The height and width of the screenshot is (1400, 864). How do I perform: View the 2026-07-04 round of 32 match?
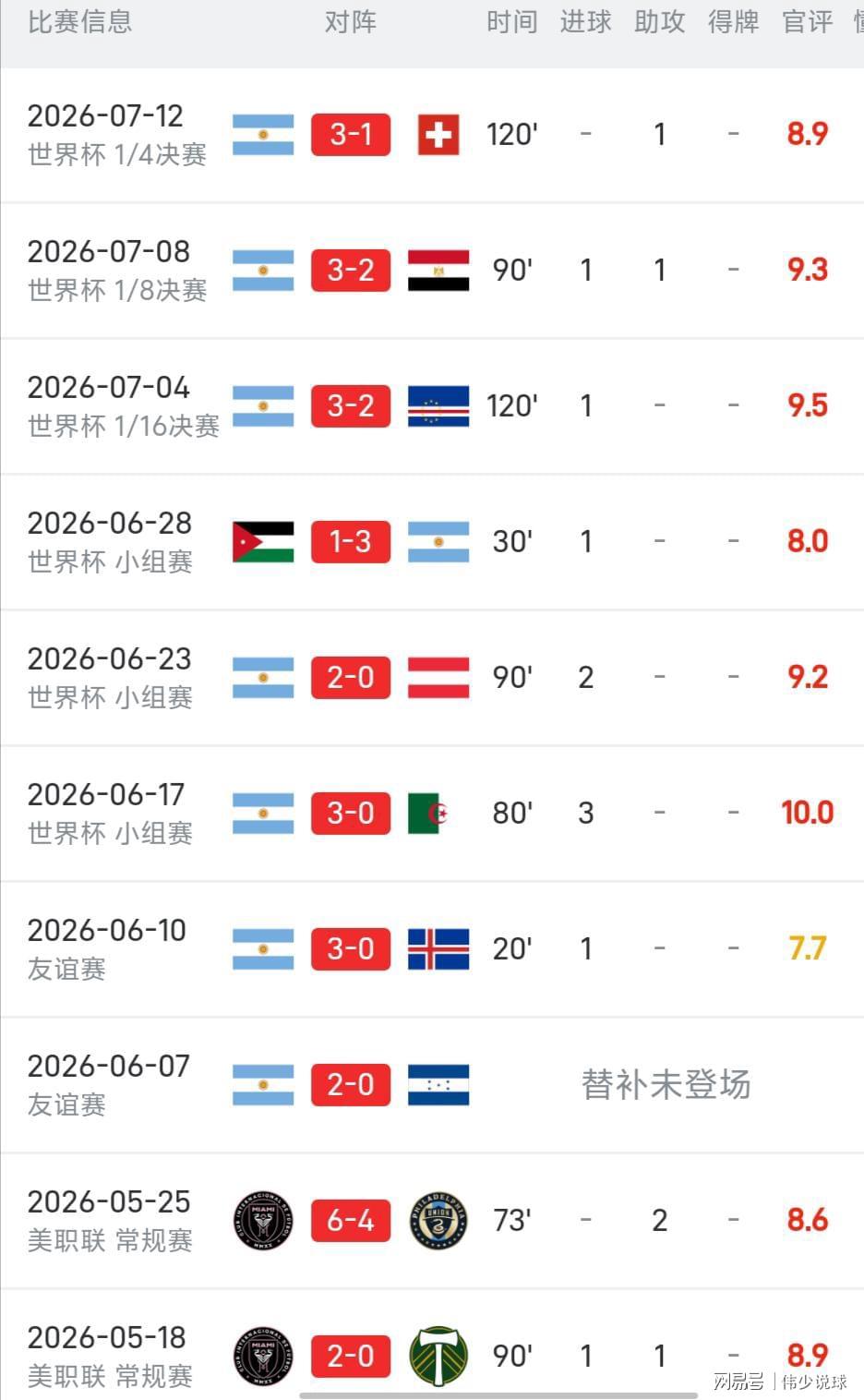432,406
